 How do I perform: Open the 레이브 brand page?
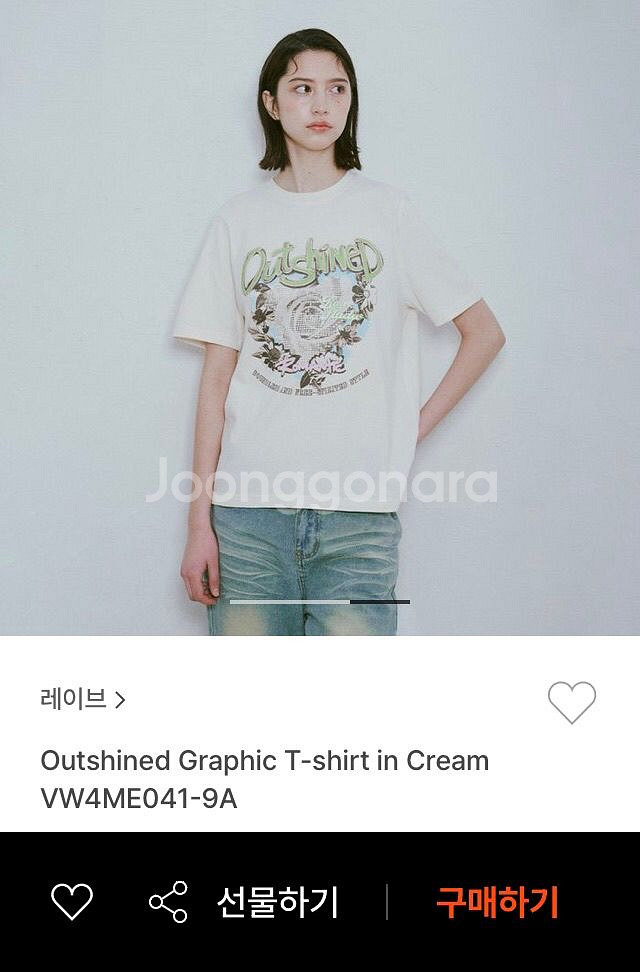click(x=82, y=699)
